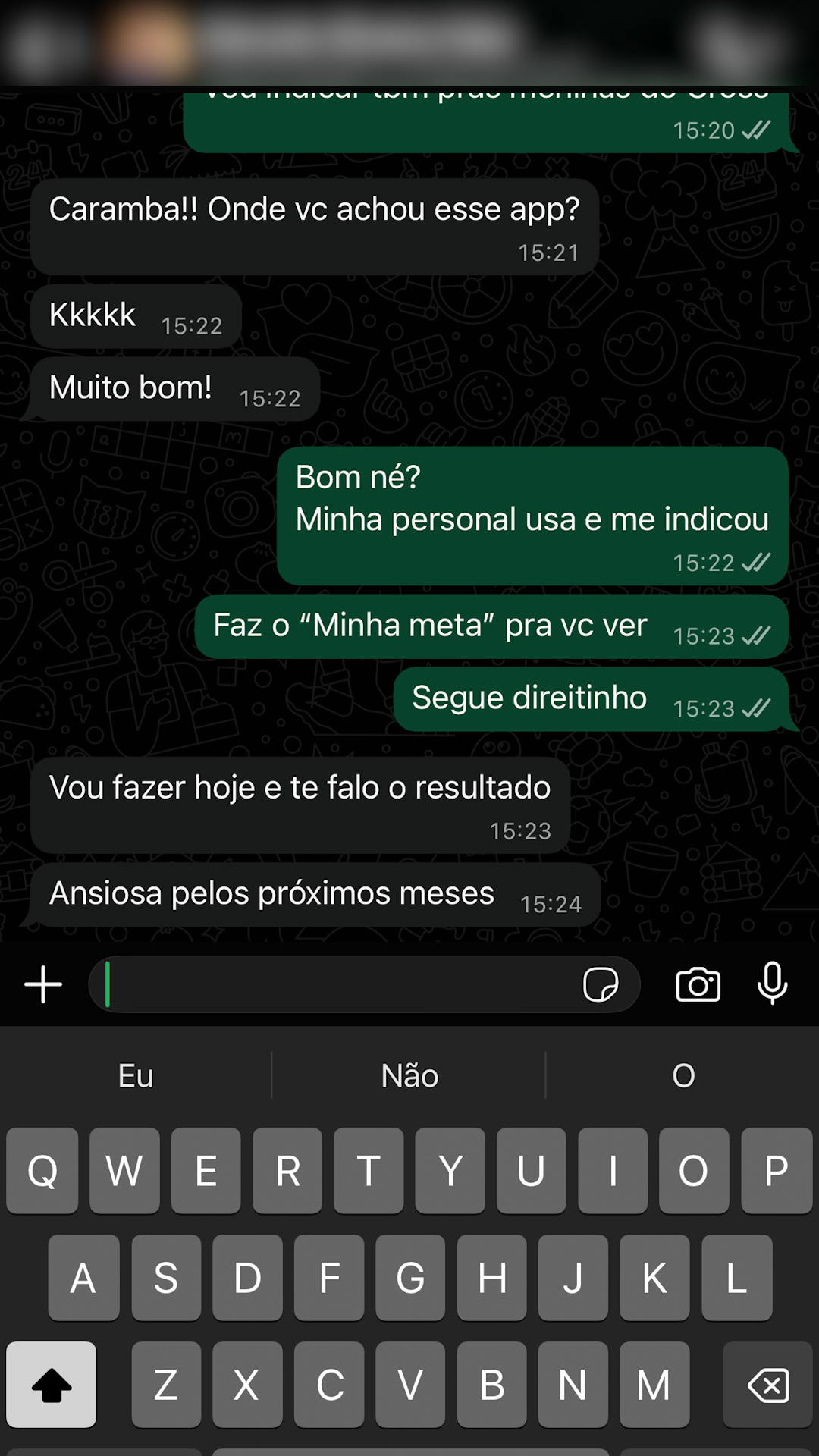
Task: Tap the backspace key
Action: [767, 1385]
